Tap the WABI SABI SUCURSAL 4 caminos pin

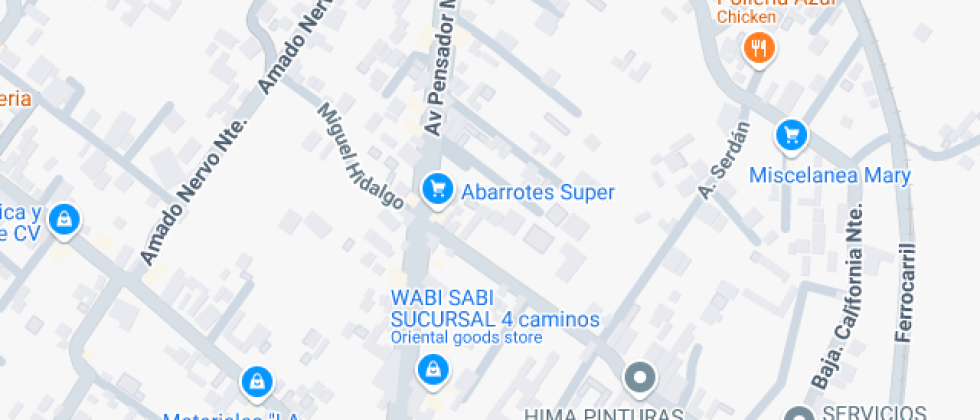432,369
